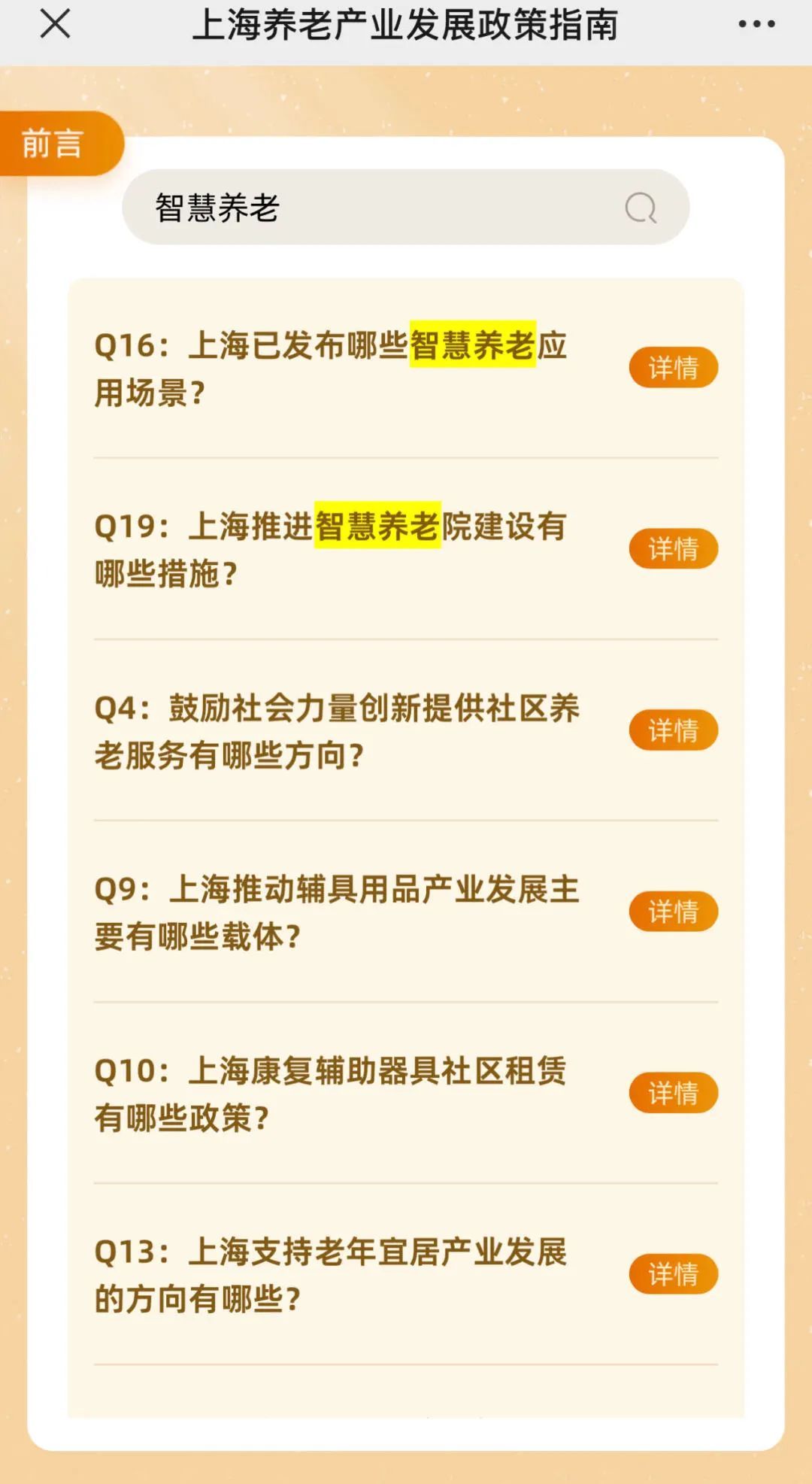View 详情 for Q19 智慧养老院建设
Viewport: 812px width, 1484px height.
673,548
